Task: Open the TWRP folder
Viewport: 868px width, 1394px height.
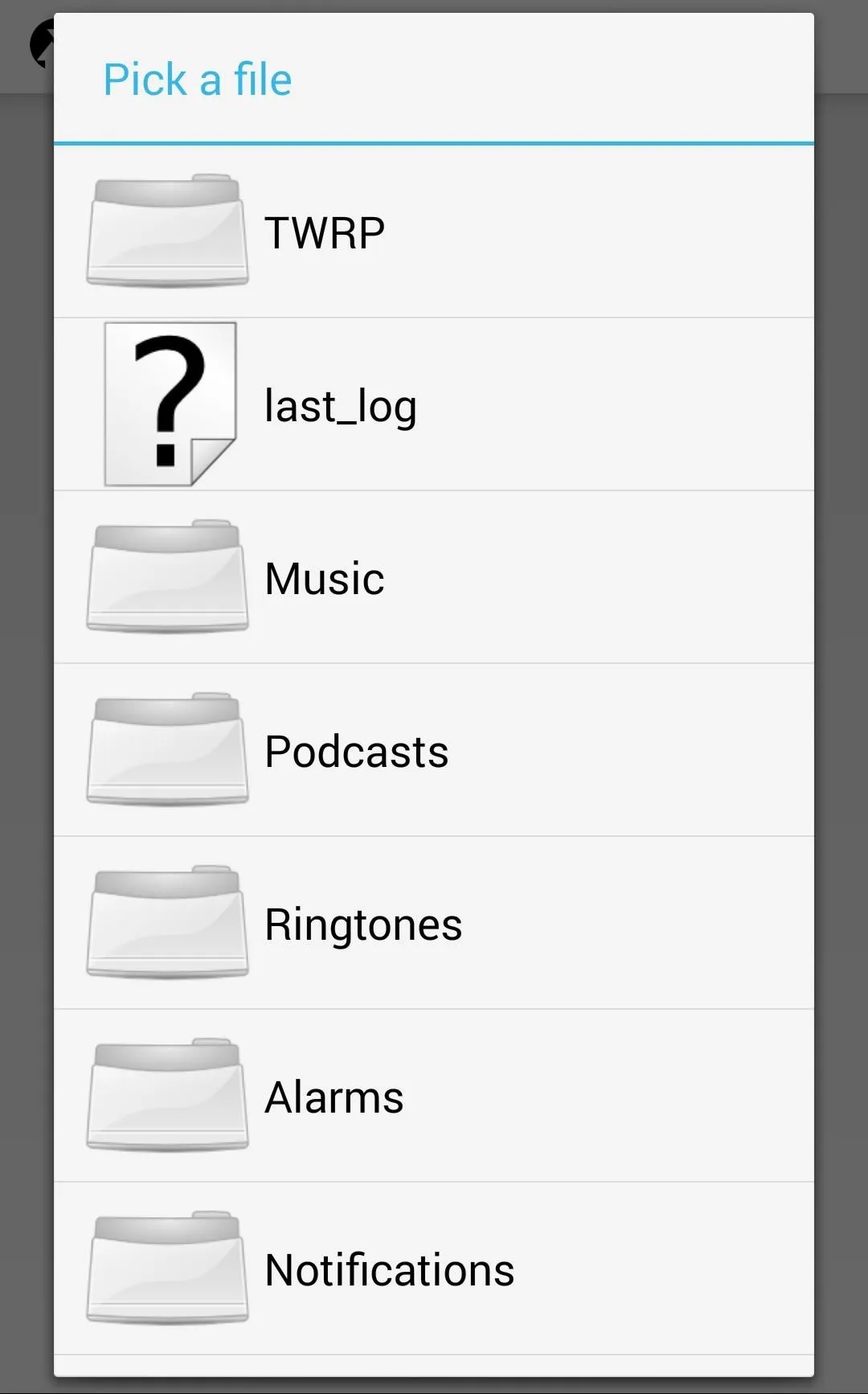Action: point(434,232)
